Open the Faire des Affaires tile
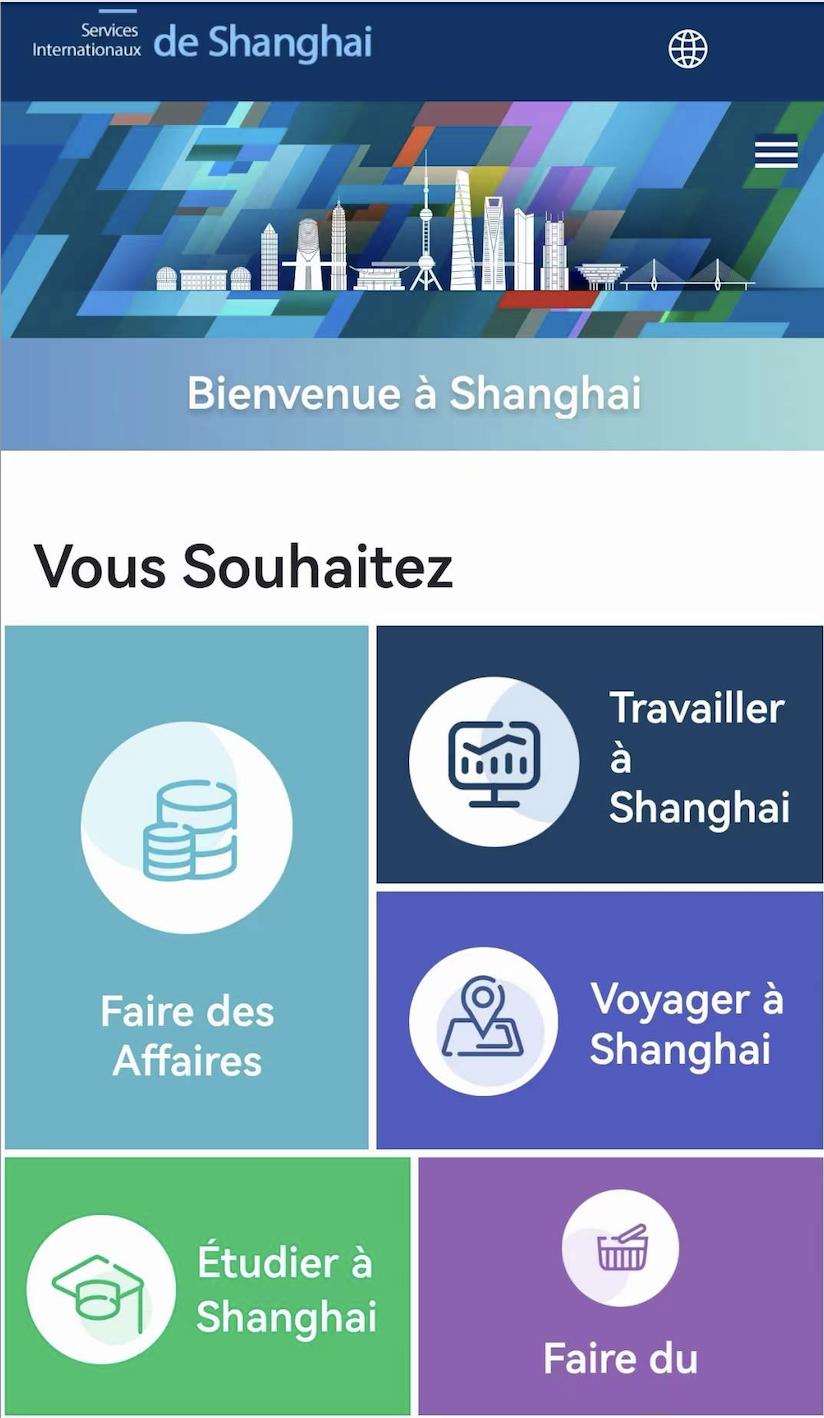824x1418 pixels. point(187,887)
